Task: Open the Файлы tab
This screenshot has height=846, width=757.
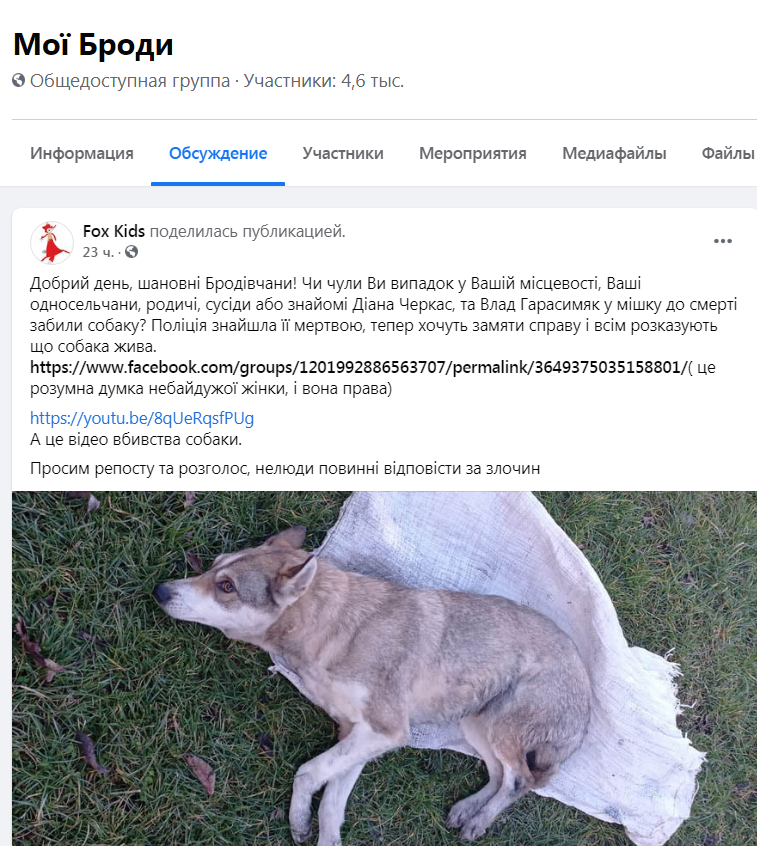Action: point(728,153)
